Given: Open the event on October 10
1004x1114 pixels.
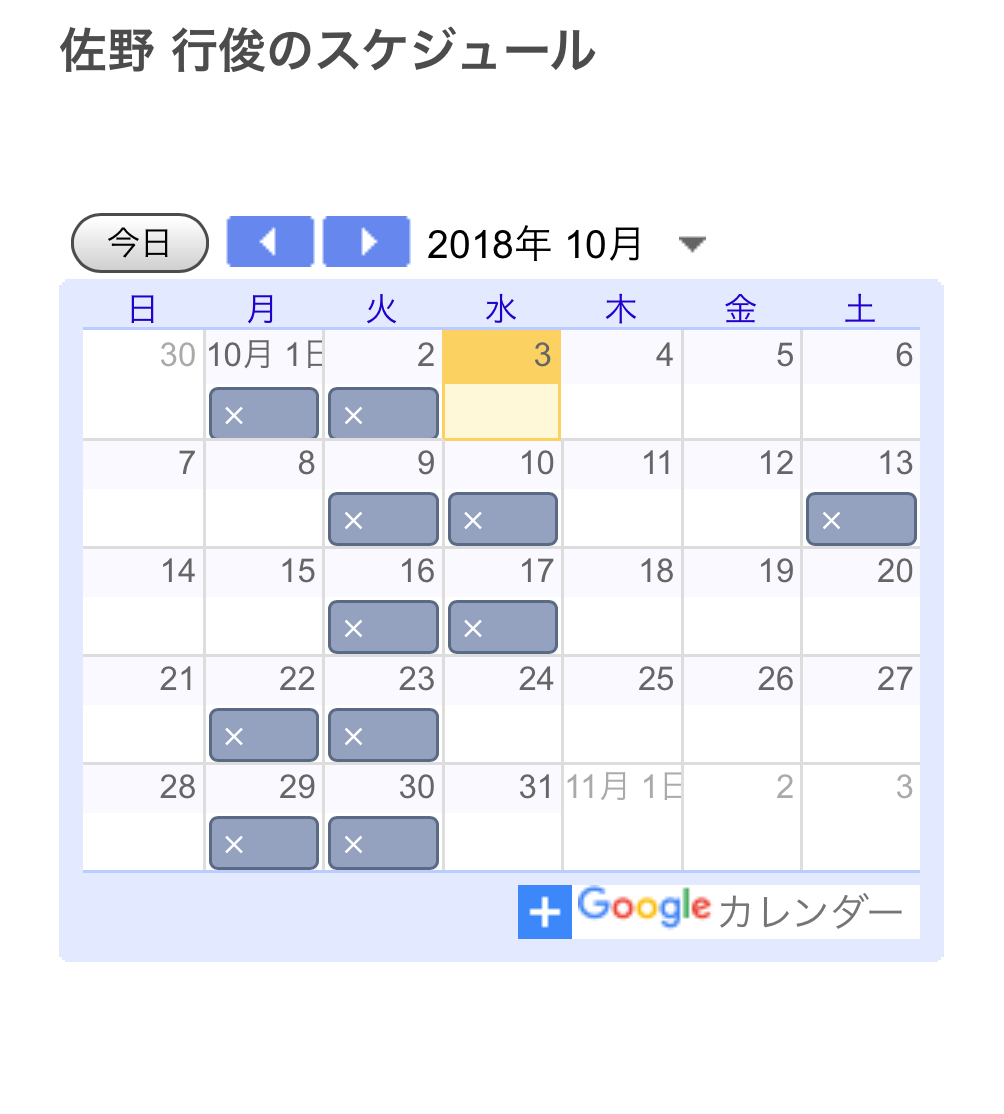Looking at the screenshot, I should 503,519.
